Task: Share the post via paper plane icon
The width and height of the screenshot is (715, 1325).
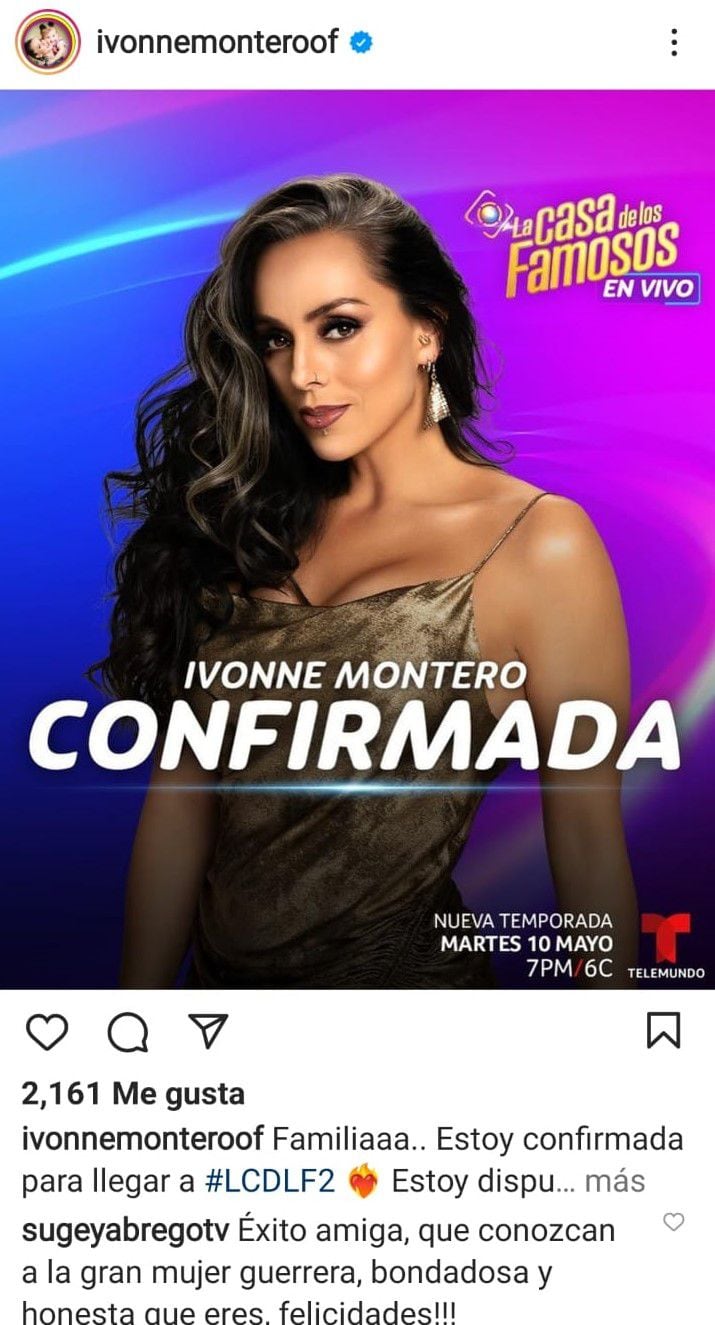Action: click(x=209, y=1031)
